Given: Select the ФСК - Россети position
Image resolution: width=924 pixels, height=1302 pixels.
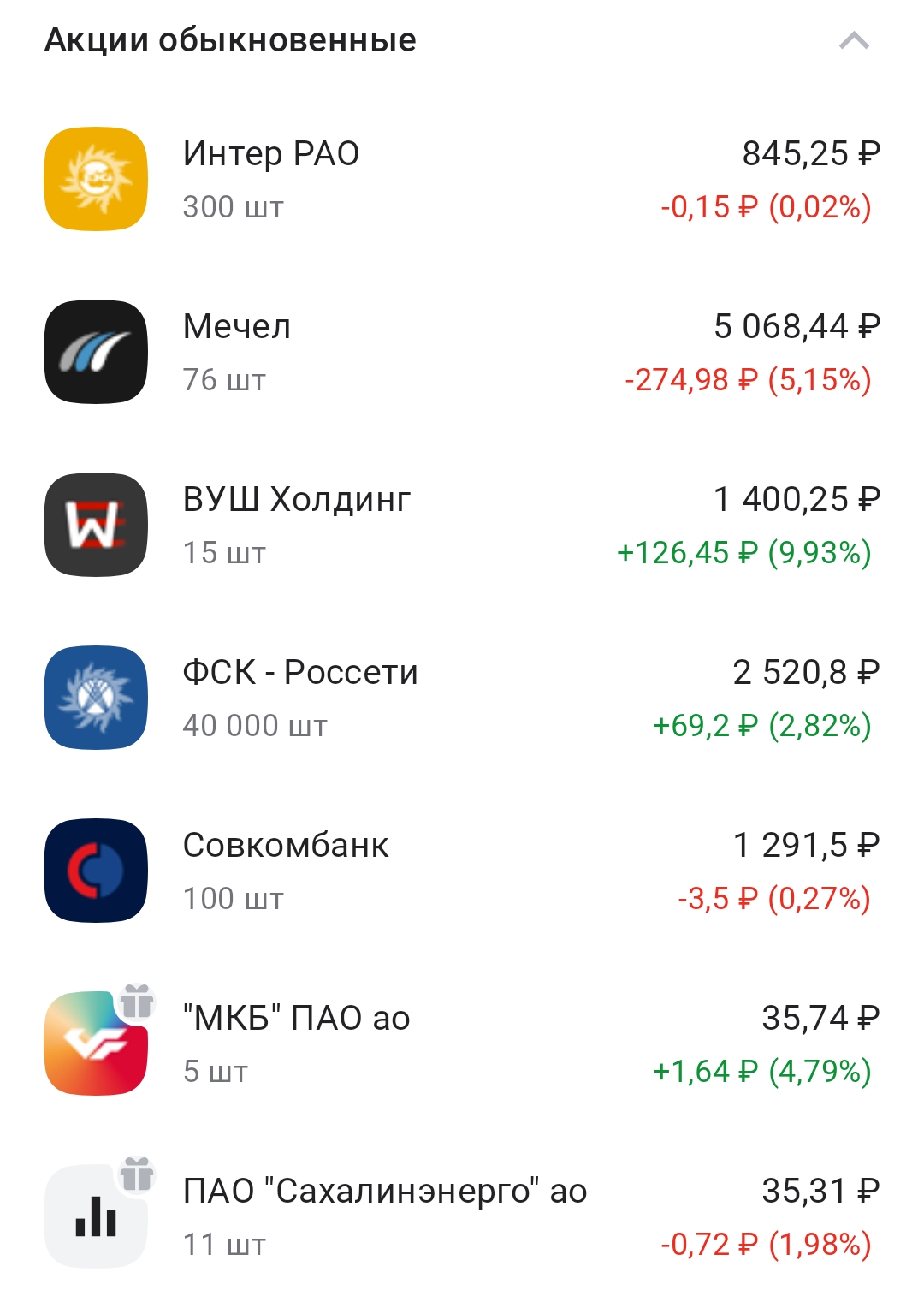Looking at the screenshot, I should click(x=462, y=699).
